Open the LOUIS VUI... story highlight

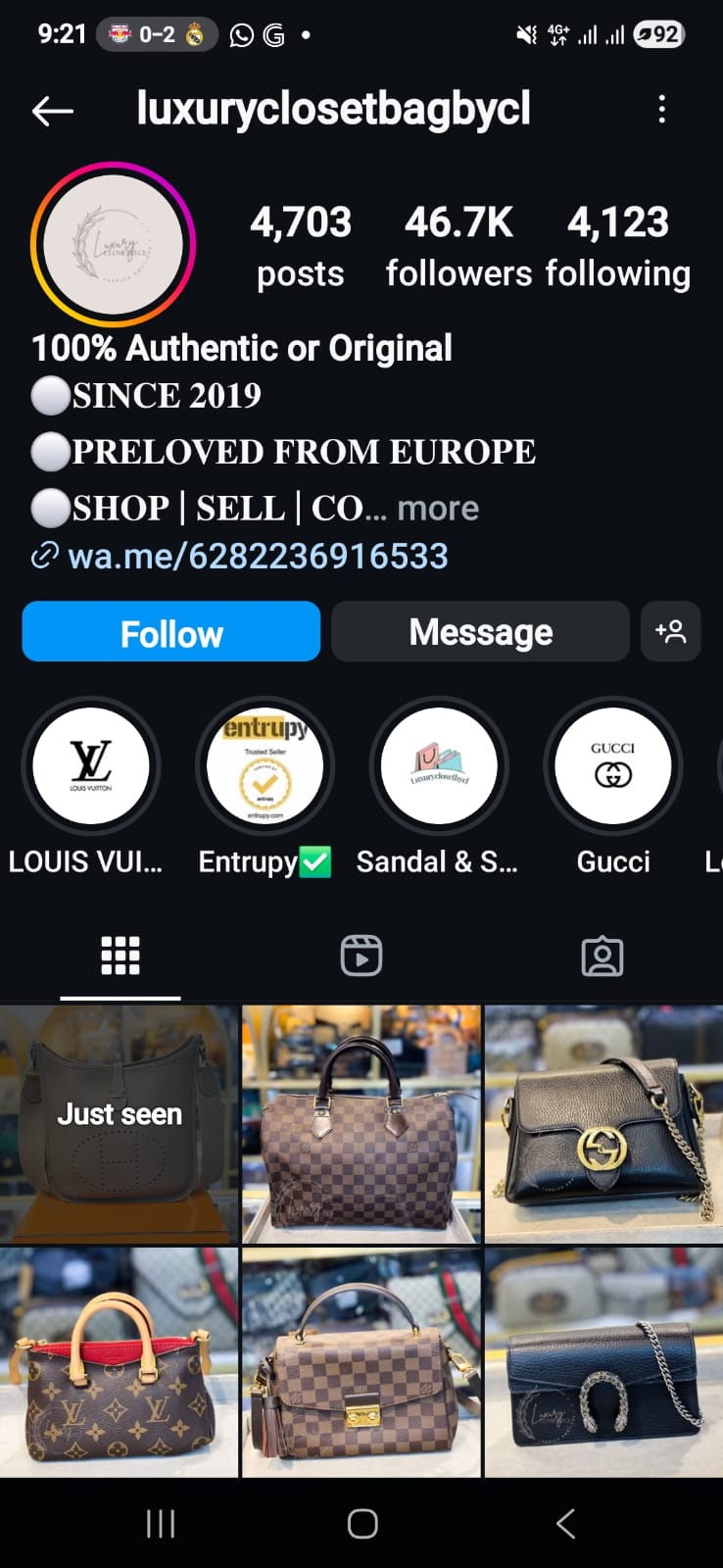(90, 765)
